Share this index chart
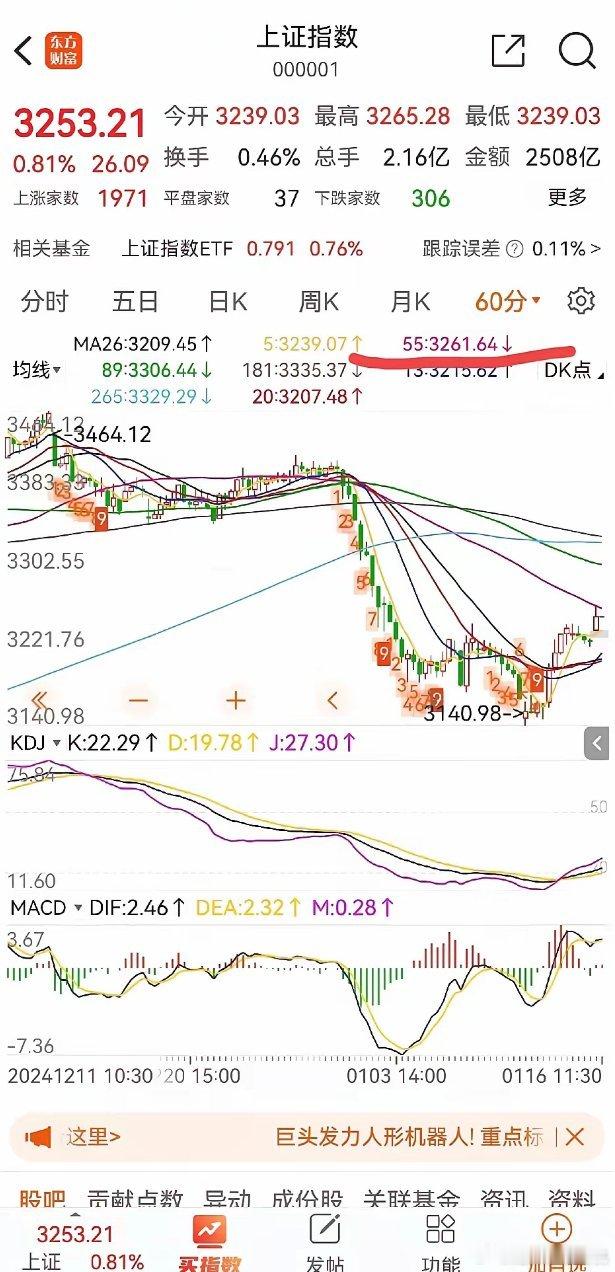615x1272 pixels. coord(508,50)
